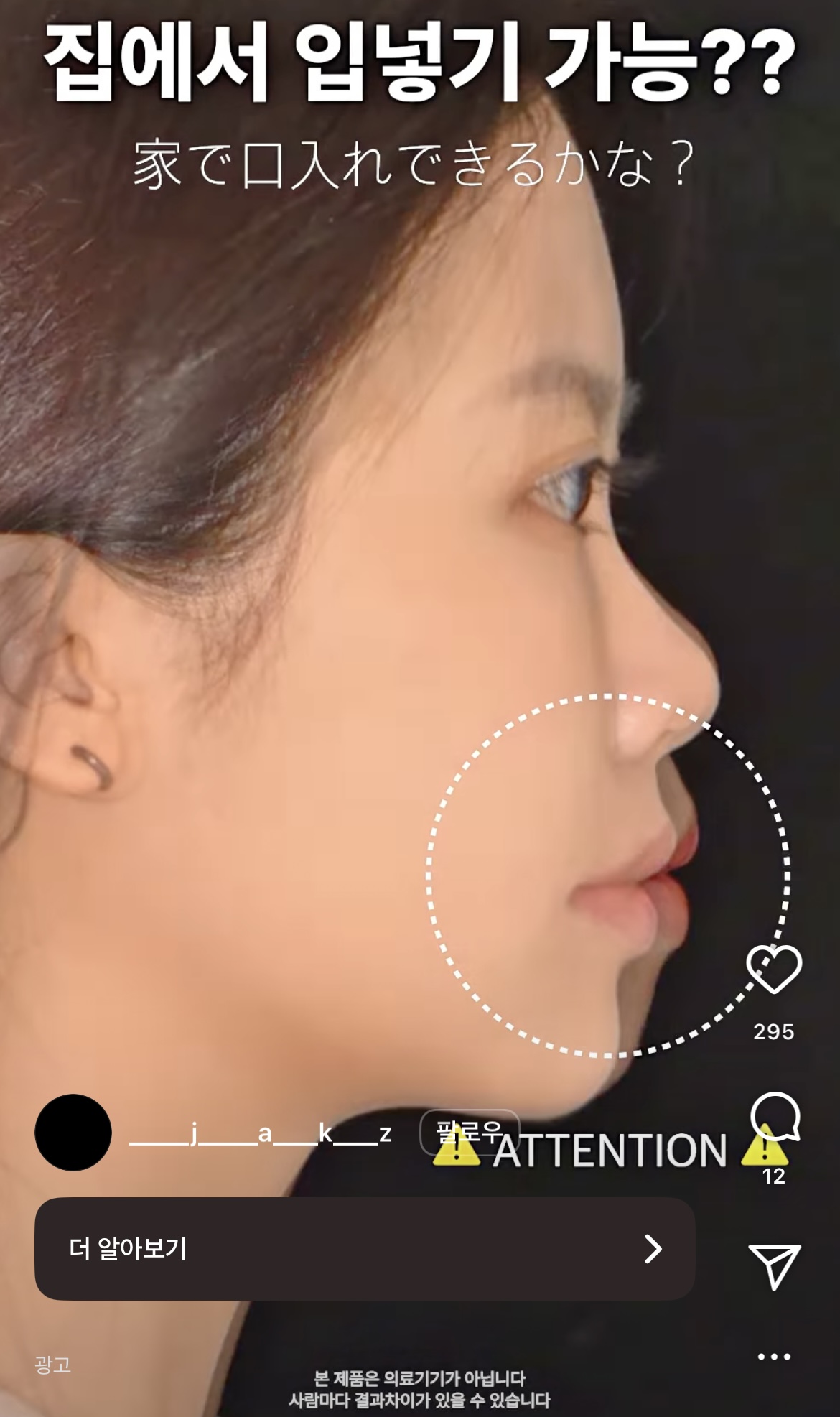
Task: Open the three-dot more options menu
Action: 774,1357
